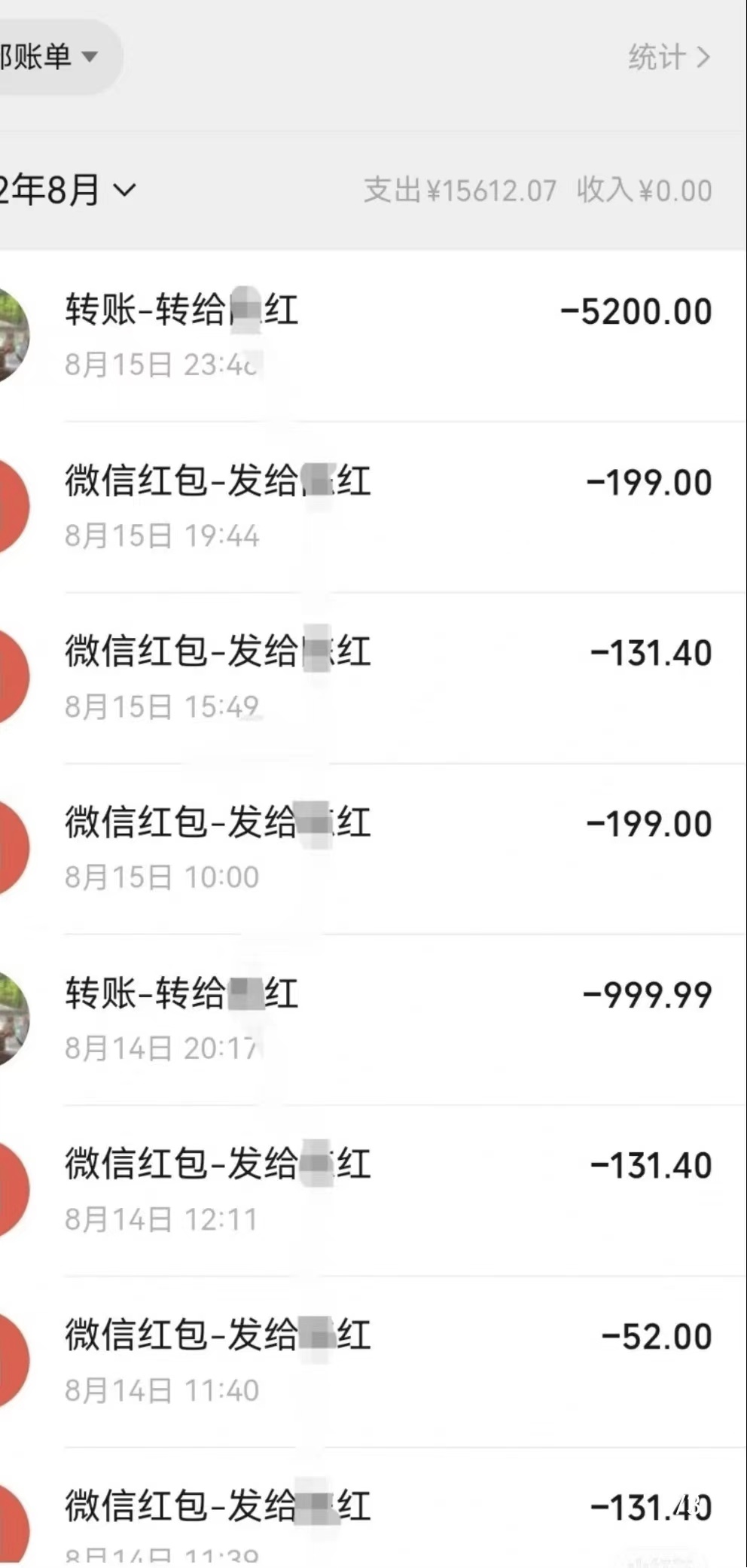Click the avatar of the -52.00 red packet
747x1568 pixels.
pyautogui.click(x=11, y=1359)
